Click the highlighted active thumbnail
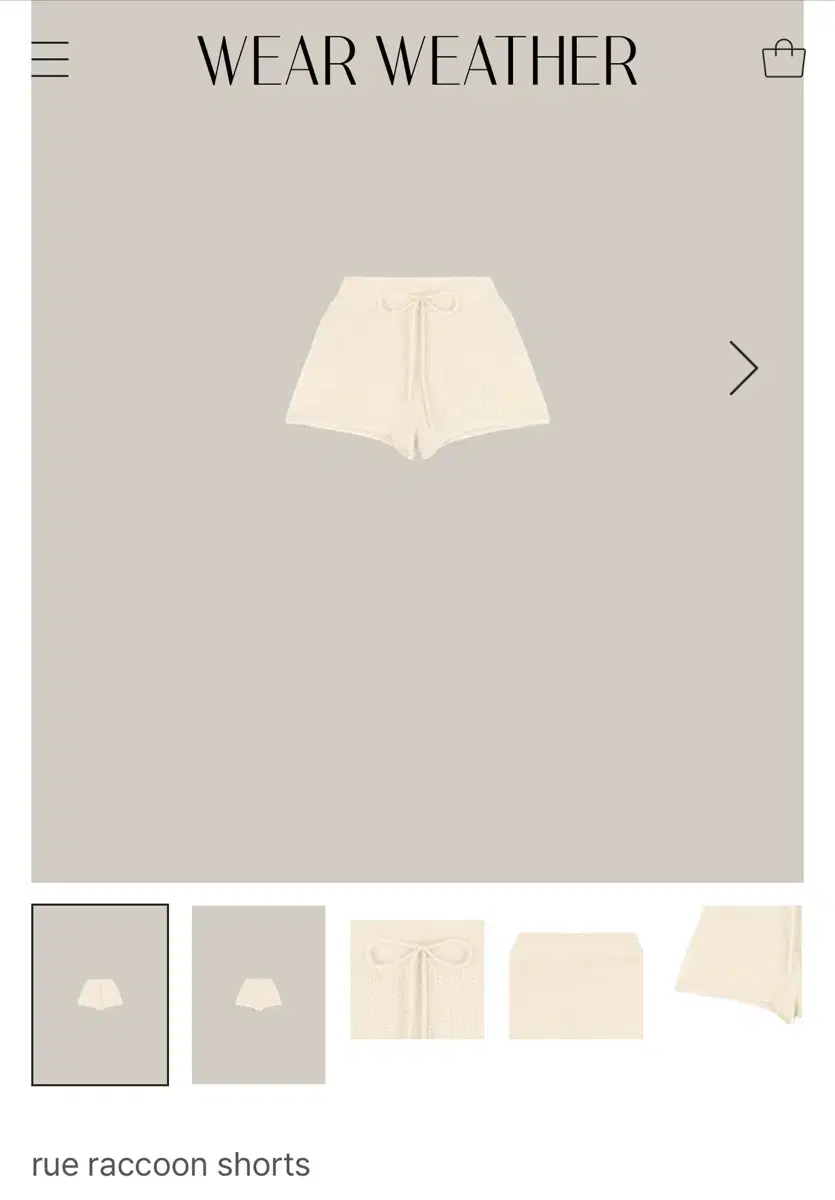The height and width of the screenshot is (1200, 835). pyautogui.click(x=101, y=994)
